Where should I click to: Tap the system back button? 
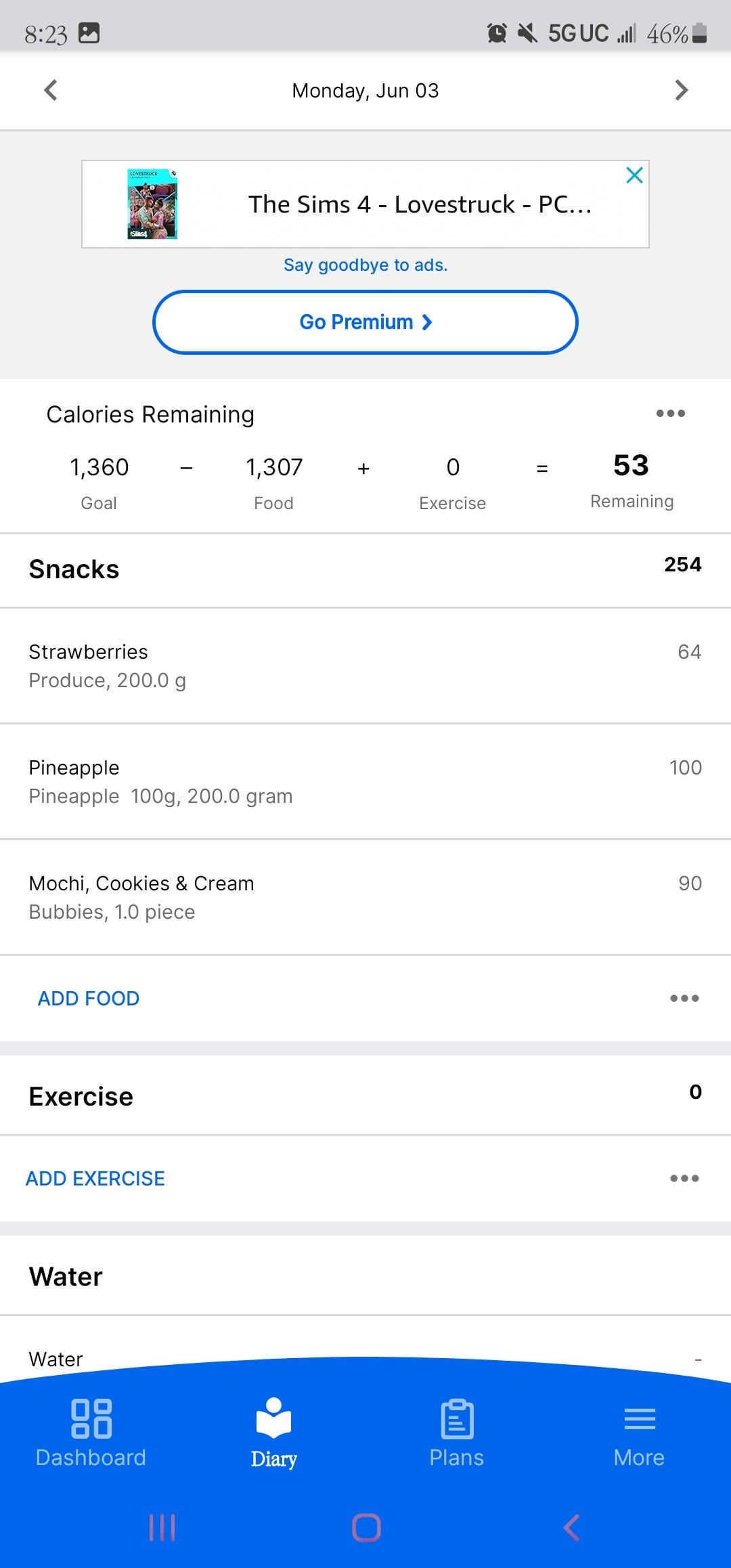coord(571,1527)
